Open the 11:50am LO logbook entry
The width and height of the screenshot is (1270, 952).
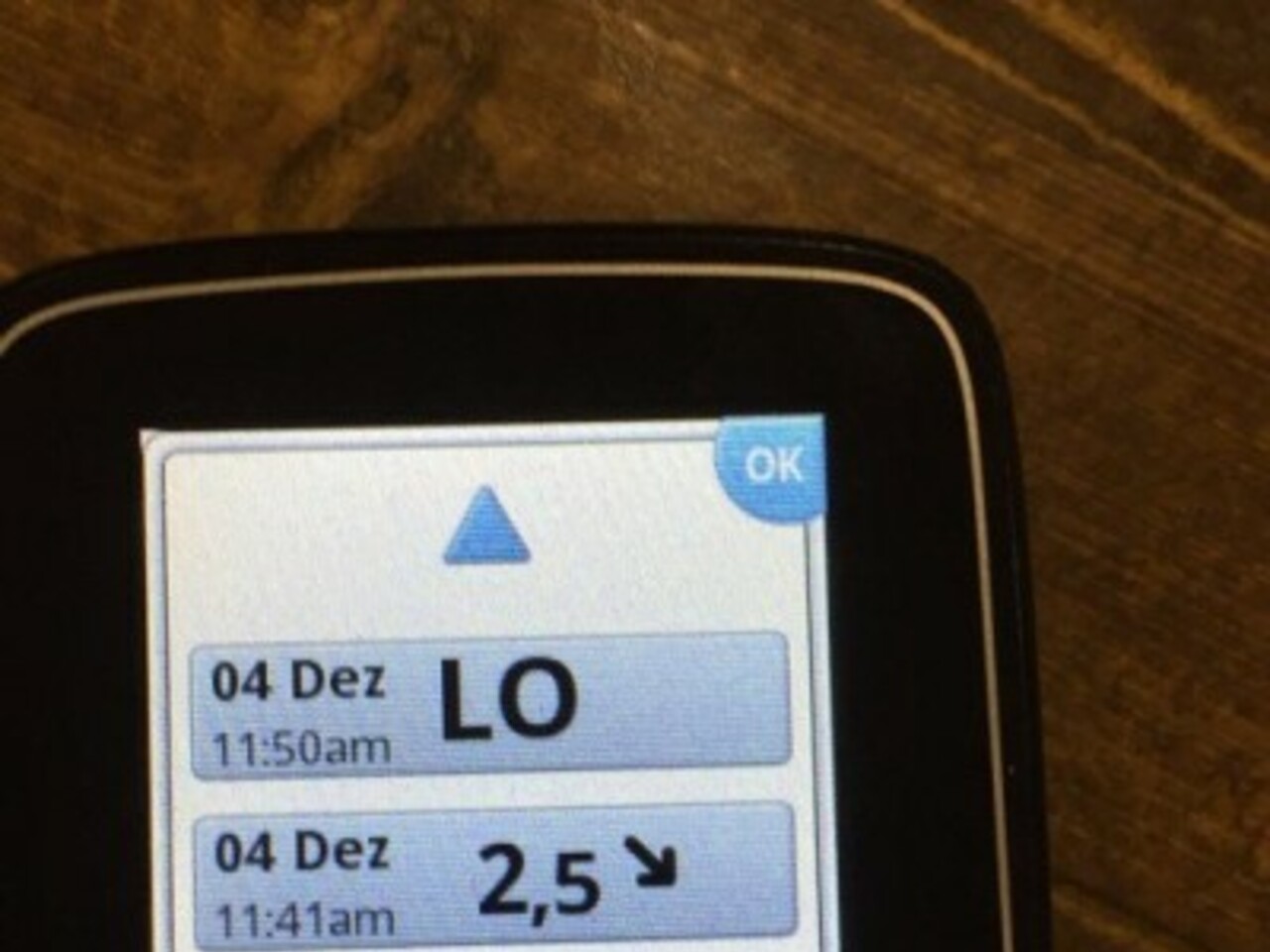(x=491, y=706)
